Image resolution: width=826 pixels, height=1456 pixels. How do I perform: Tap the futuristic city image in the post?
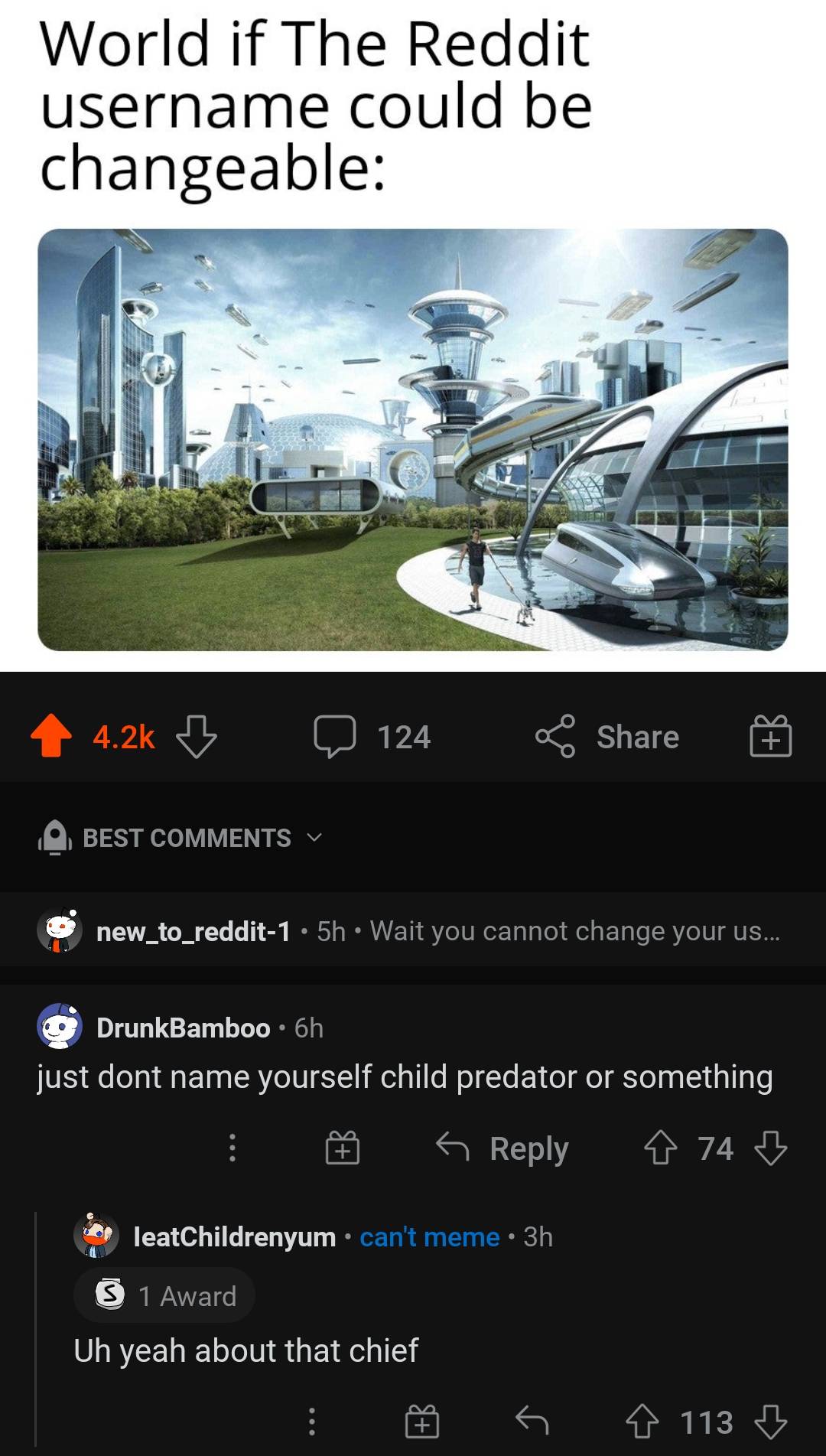tap(413, 444)
